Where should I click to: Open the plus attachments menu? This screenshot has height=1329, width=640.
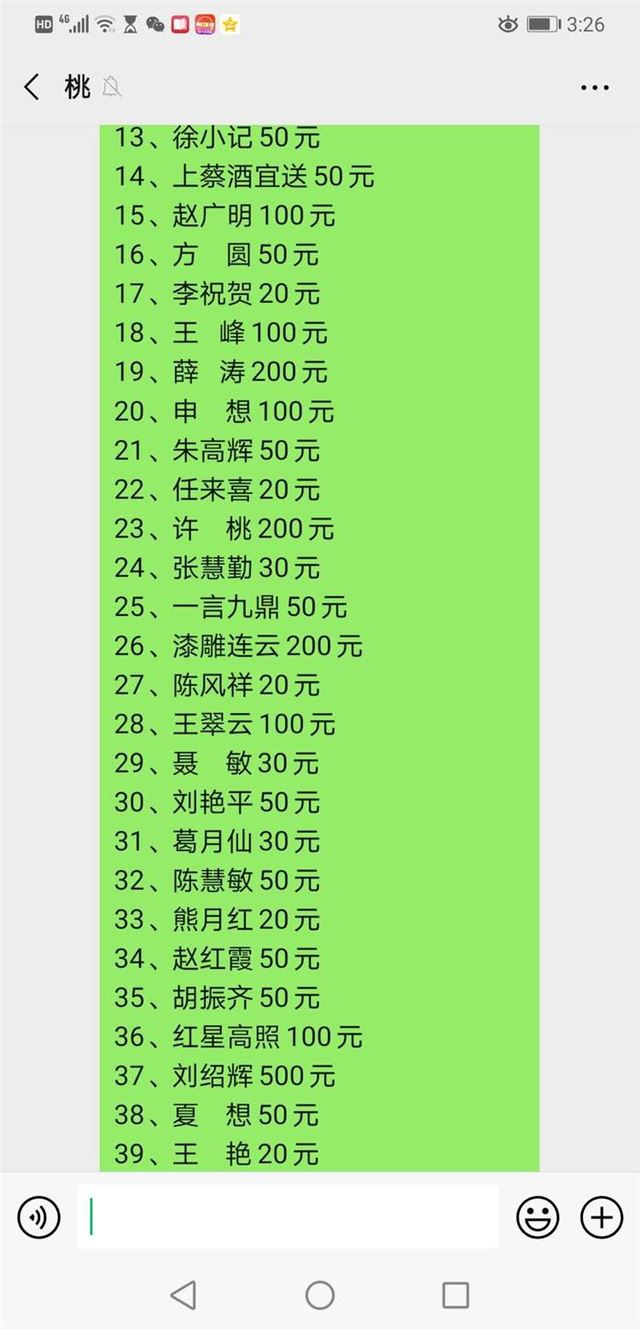tap(601, 1217)
